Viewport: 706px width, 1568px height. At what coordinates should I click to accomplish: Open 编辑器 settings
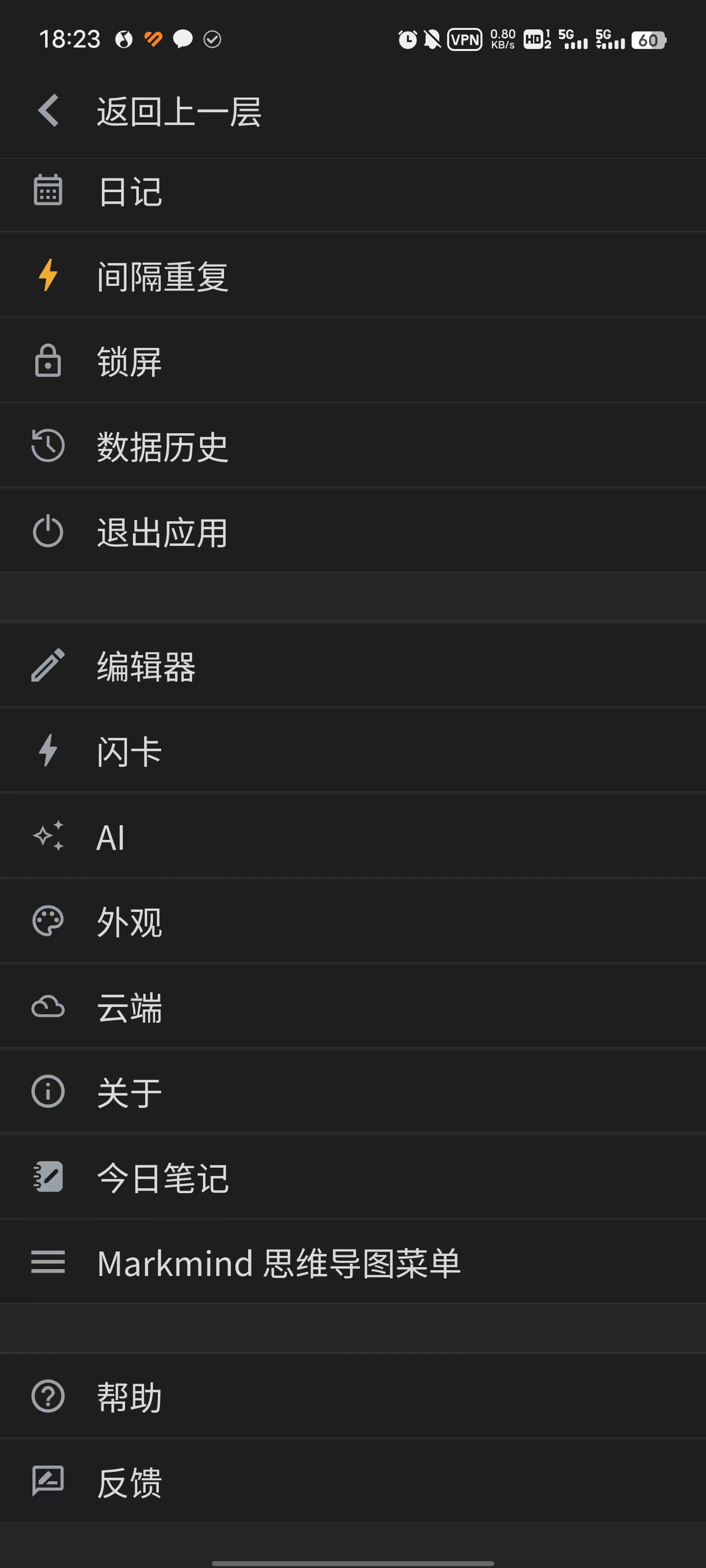click(x=146, y=666)
